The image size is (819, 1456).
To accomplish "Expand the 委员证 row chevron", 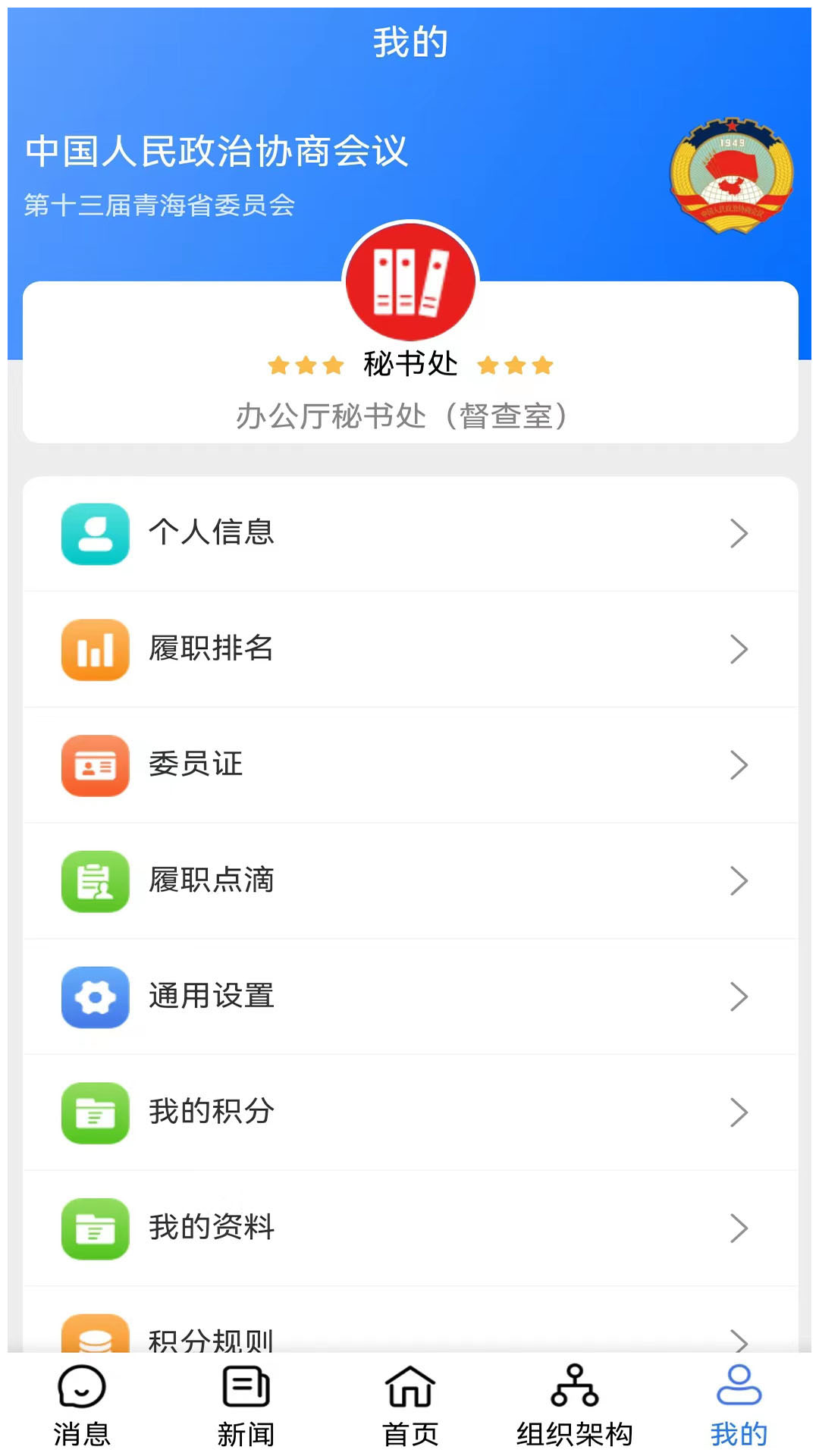I will [739, 766].
